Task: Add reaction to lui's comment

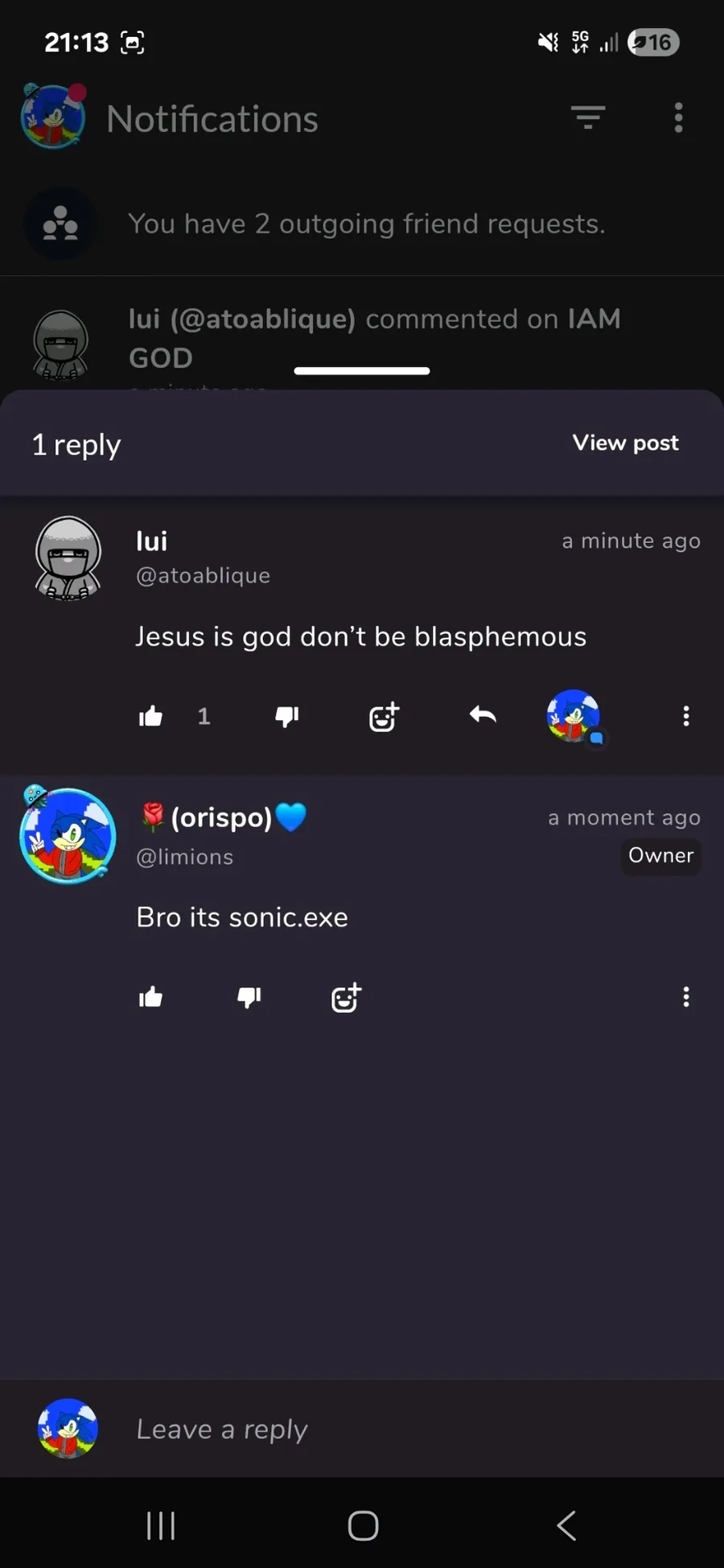Action: coord(384,716)
